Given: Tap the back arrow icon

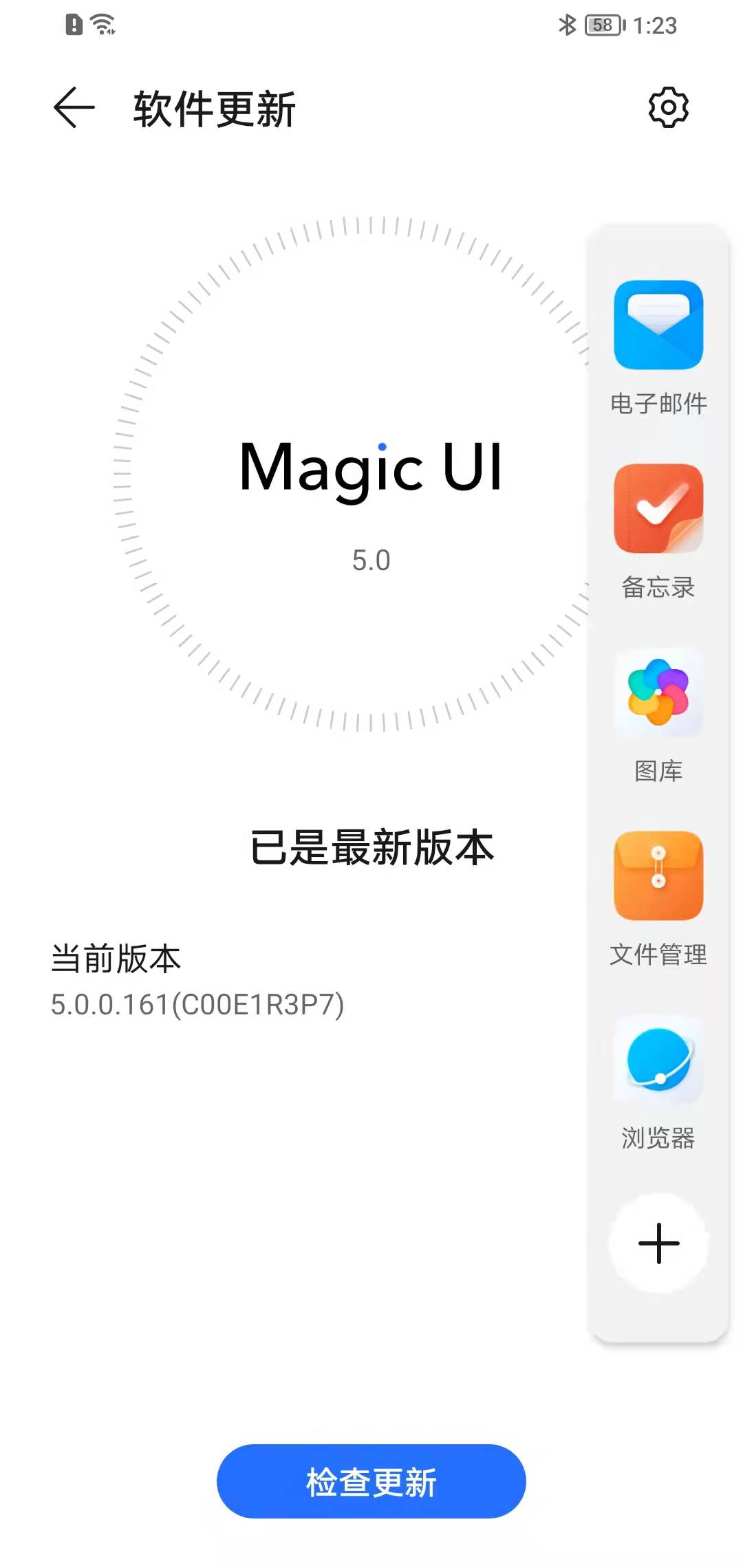Looking at the screenshot, I should click(x=73, y=107).
